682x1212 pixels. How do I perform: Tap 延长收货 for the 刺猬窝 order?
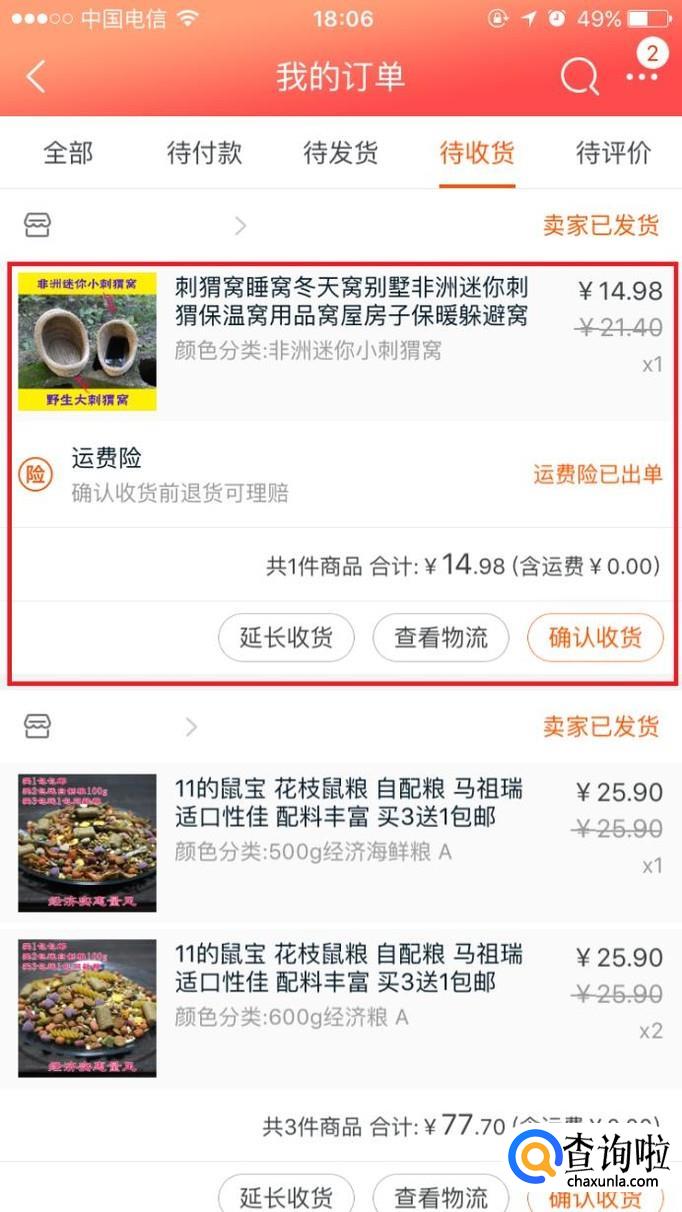tap(286, 637)
